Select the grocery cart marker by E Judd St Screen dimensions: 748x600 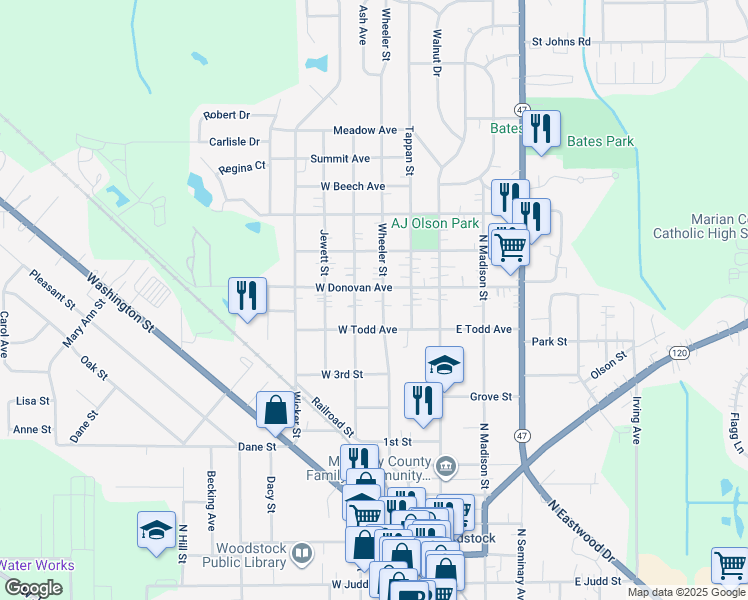[729, 566]
